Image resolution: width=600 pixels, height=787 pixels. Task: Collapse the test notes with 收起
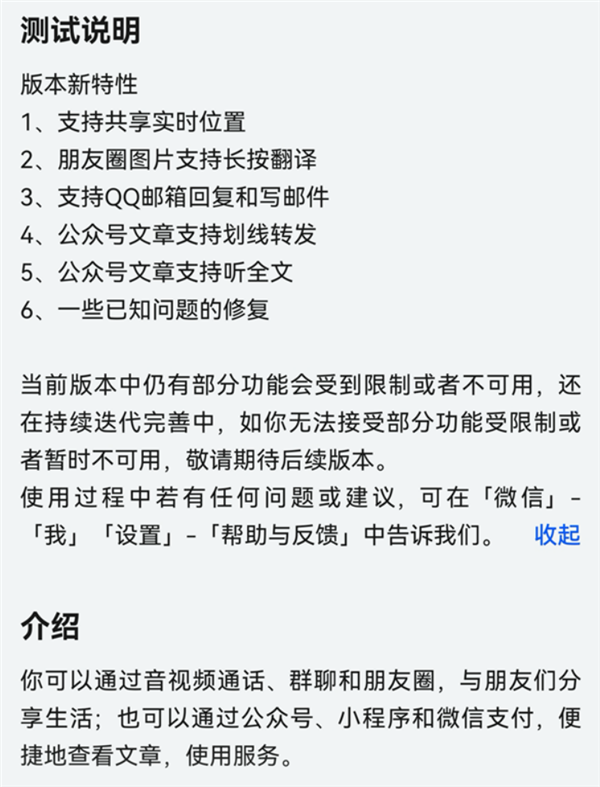pos(557,535)
